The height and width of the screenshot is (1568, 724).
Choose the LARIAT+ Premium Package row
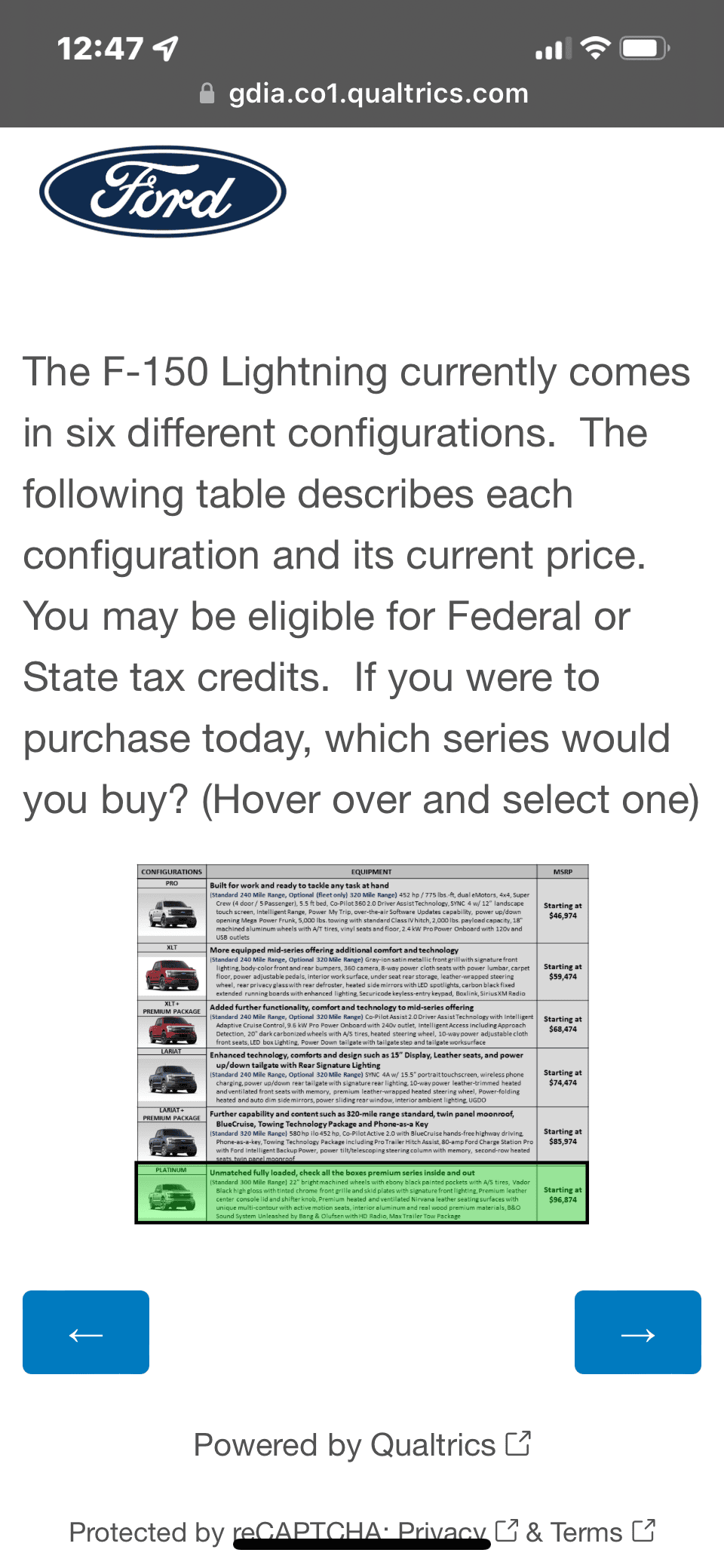tap(362, 1135)
